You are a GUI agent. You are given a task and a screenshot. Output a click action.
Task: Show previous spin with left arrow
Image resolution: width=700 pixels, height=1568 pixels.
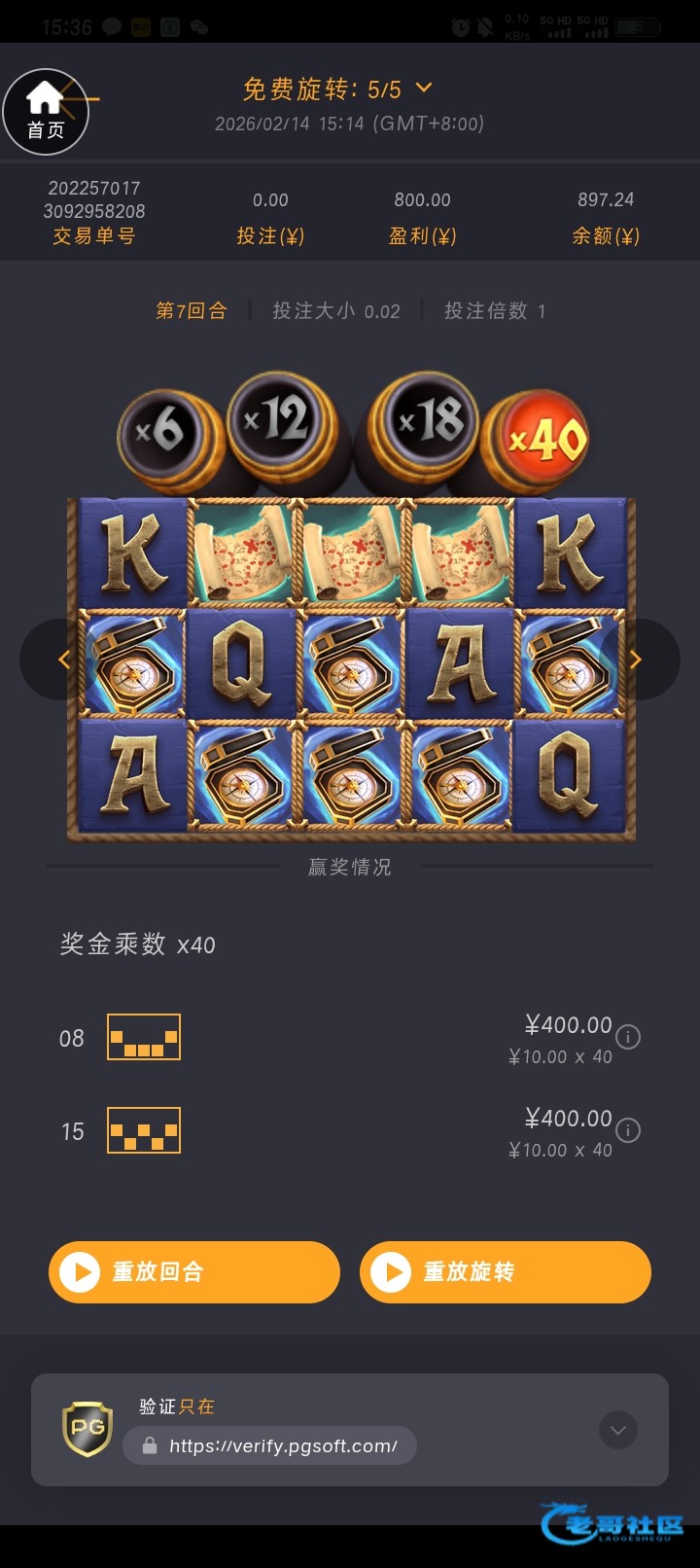(64, 659)
